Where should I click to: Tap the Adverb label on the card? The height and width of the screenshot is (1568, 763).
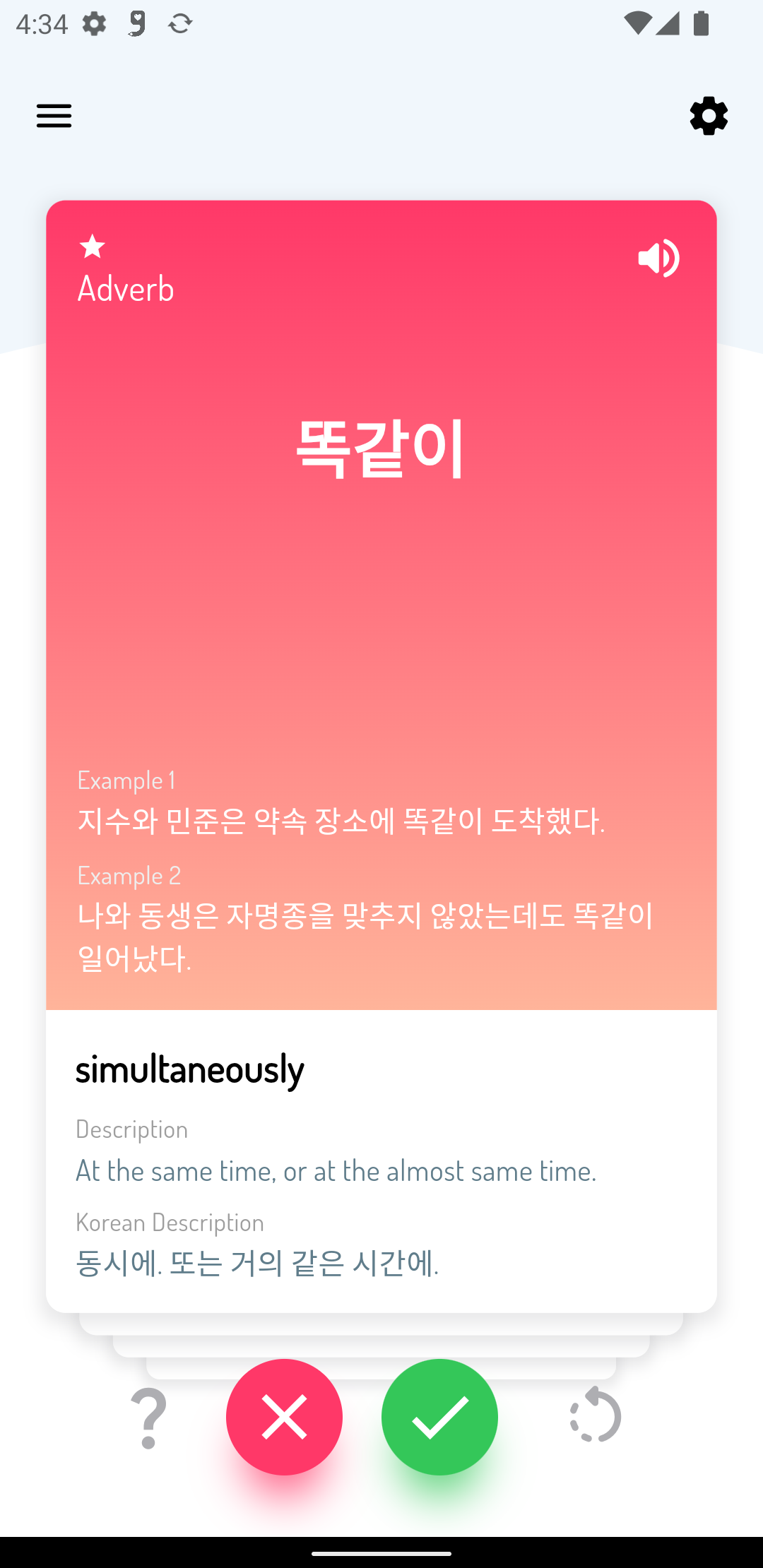point(126,287)
